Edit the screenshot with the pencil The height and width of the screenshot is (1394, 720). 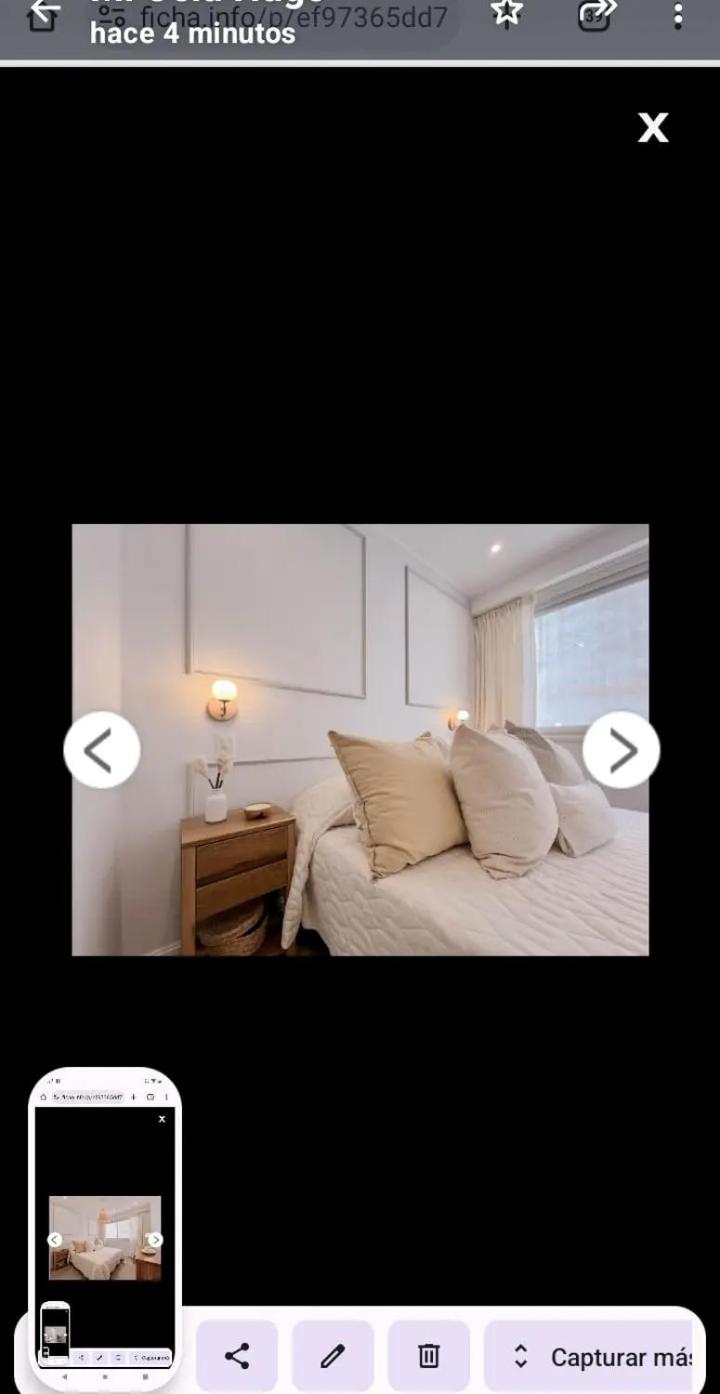click(333, 1356)
